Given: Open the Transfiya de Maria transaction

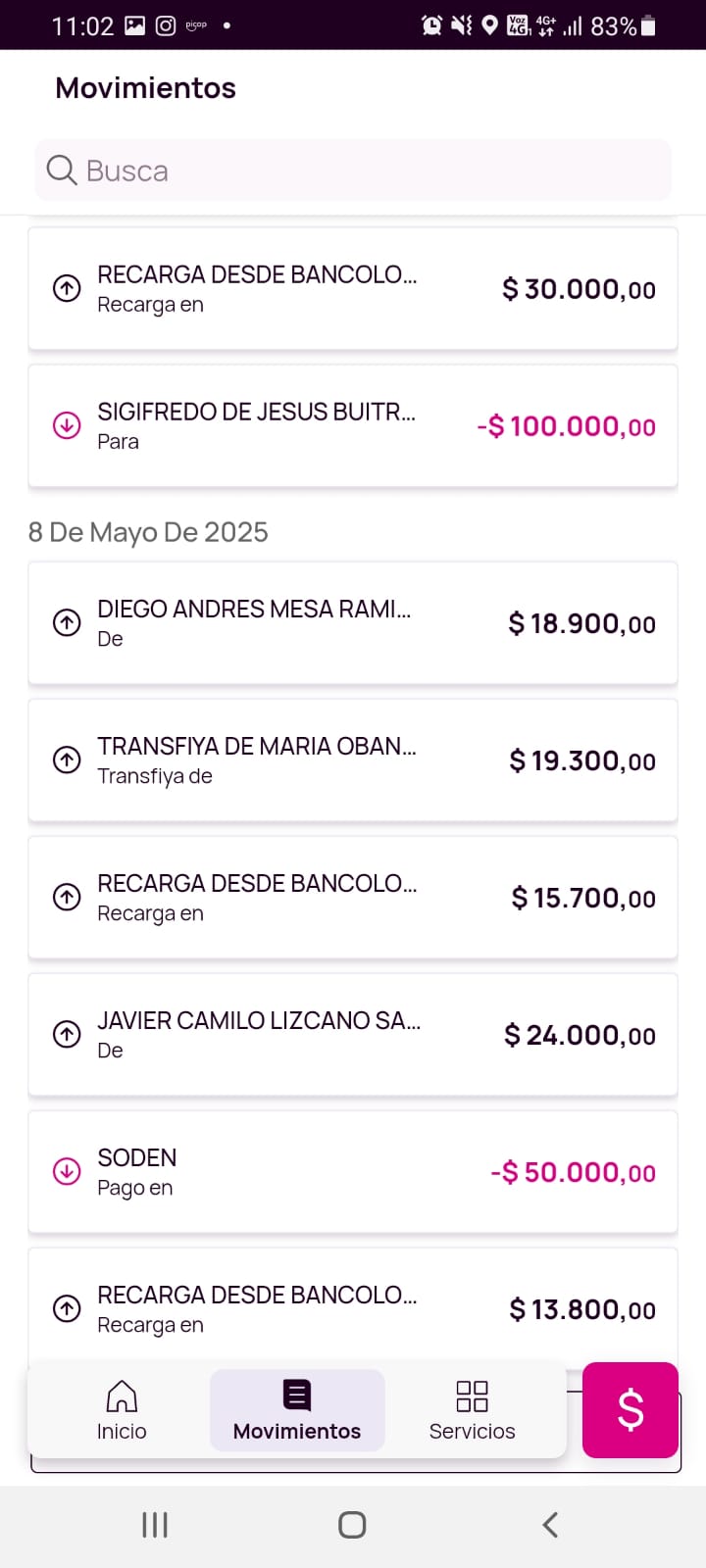Looking at the screenshot, I should point(353,760).
